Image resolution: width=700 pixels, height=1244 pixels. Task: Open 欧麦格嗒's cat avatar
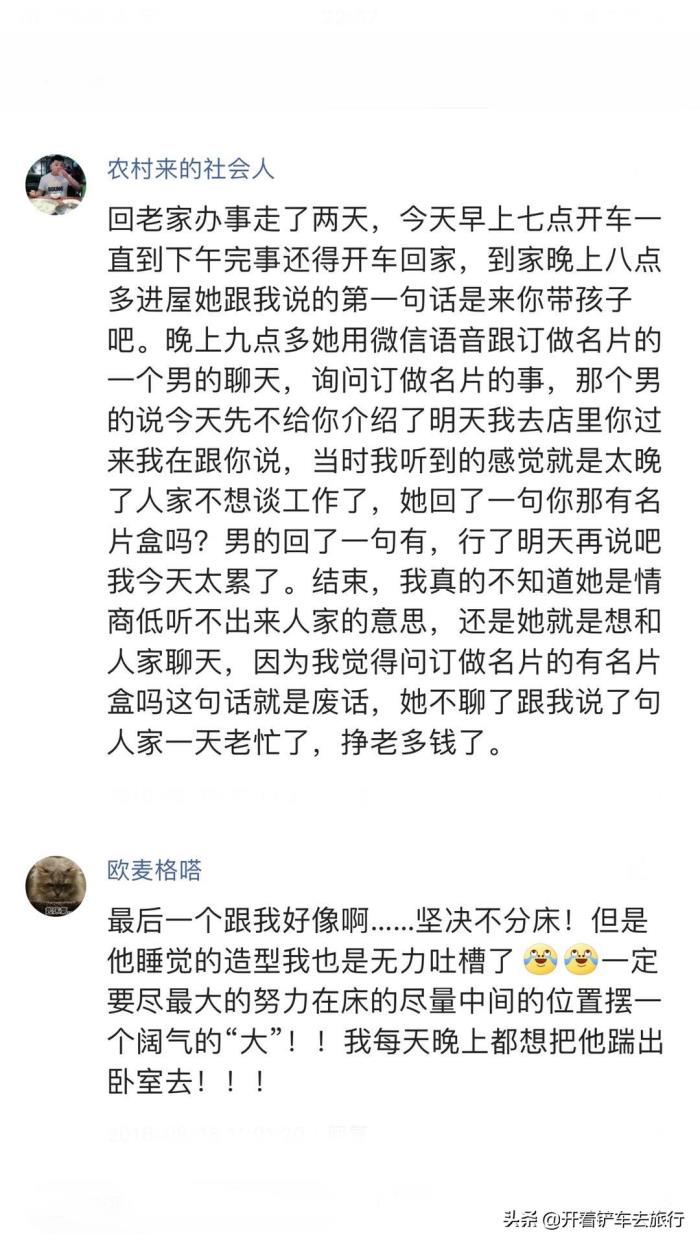tap(55, 886)
